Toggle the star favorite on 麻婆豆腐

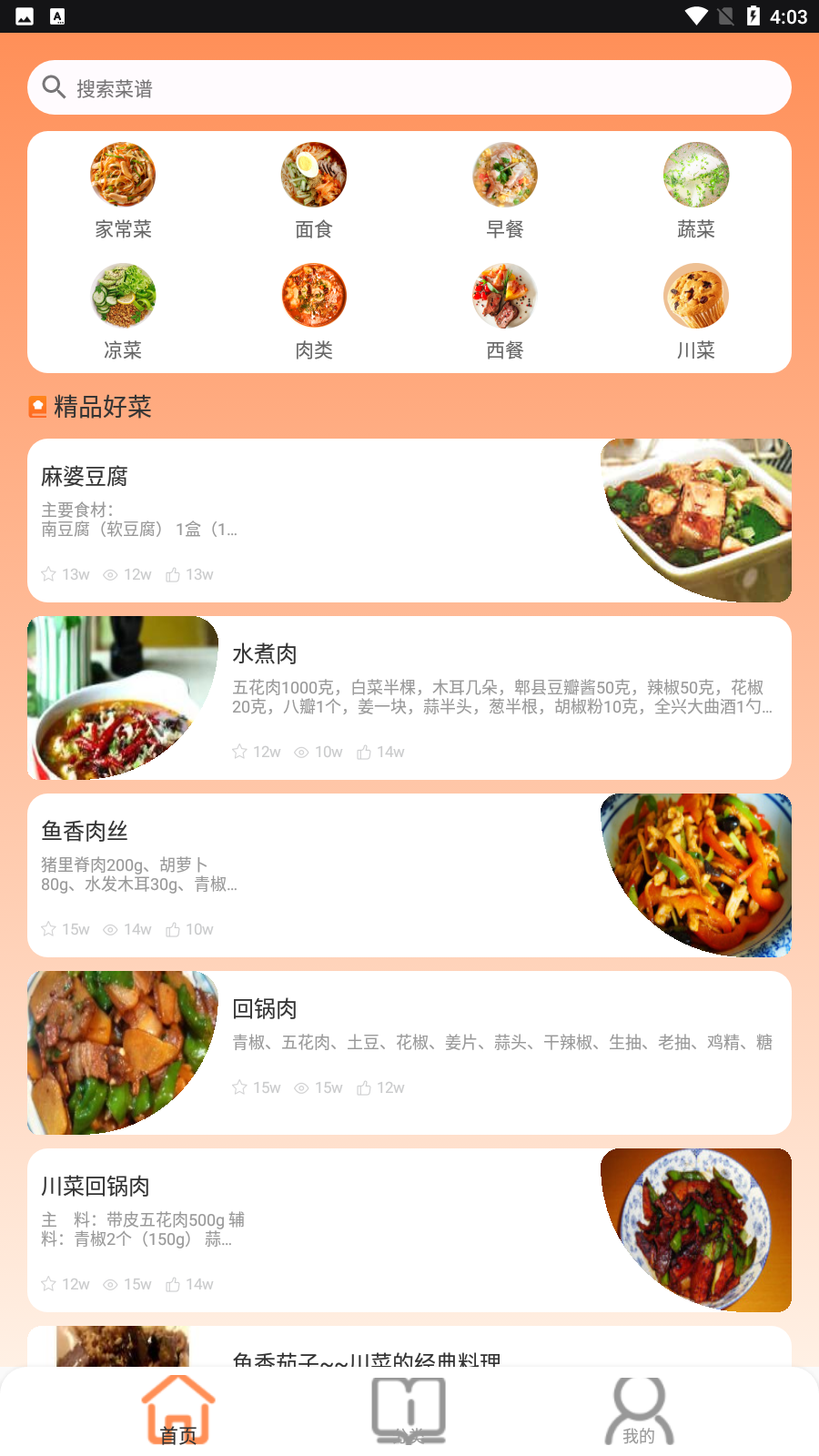coord(48,574)
